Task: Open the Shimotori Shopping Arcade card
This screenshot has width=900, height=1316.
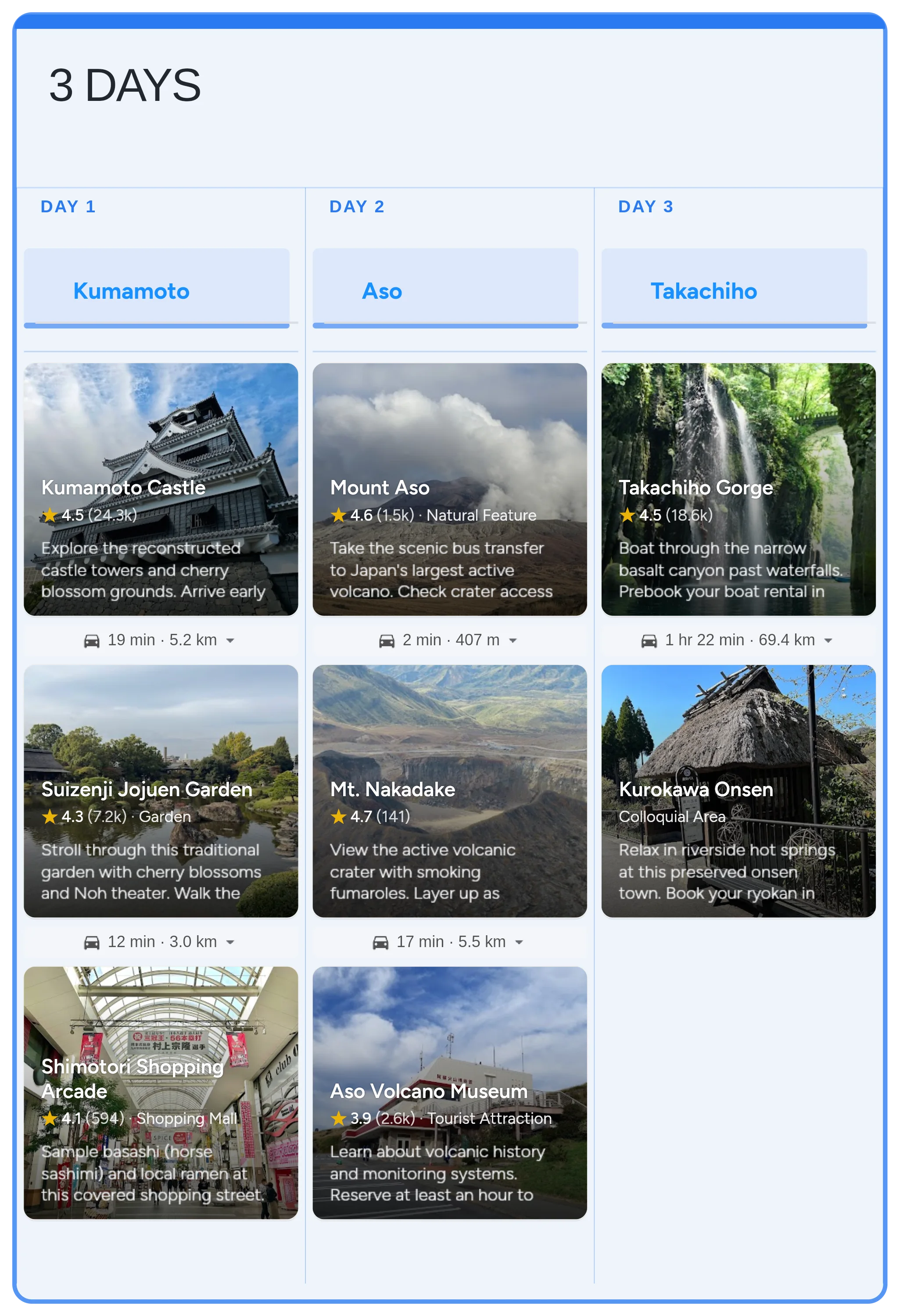Action: pyautogui.click(x=161, y=1092)
